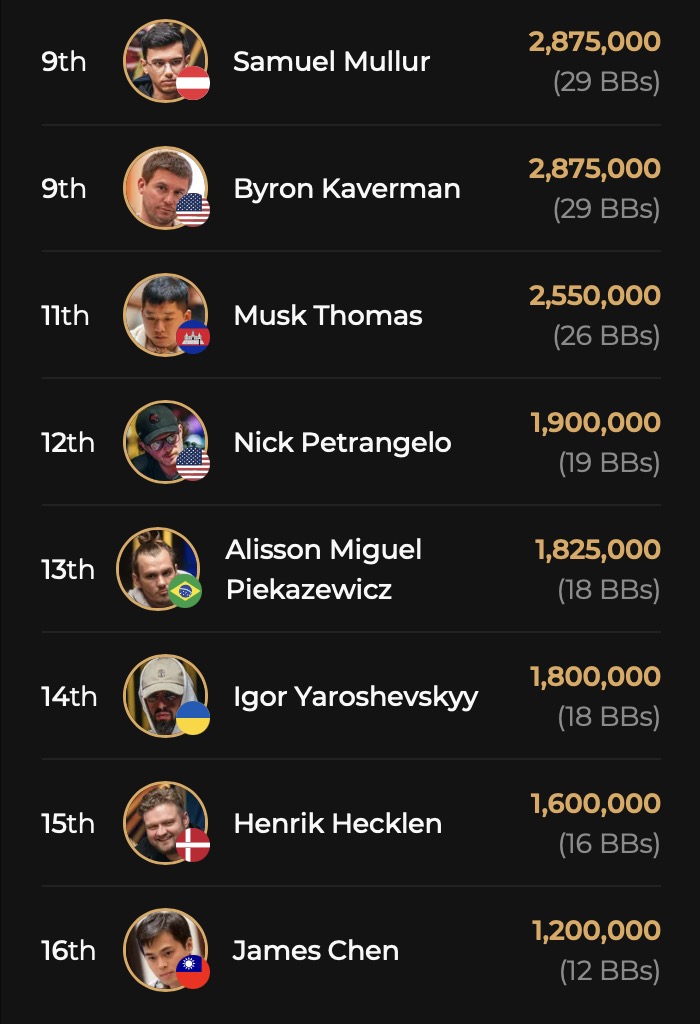View Musk Thomas's player entry
The height and width of the screenshot is (1024, 700).
pos(327,315)
